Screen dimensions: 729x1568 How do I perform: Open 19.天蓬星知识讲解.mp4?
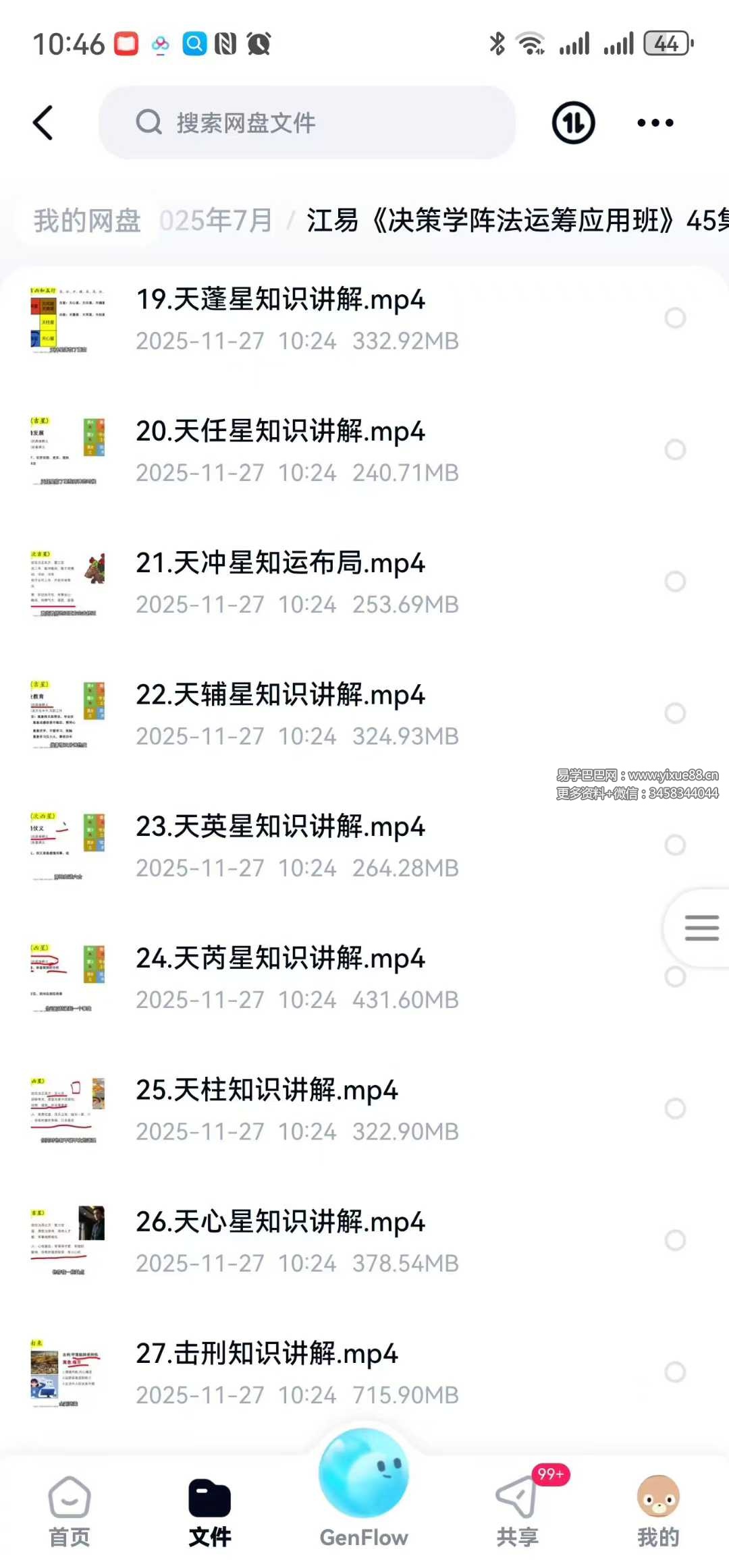click(x=280, y=300)
